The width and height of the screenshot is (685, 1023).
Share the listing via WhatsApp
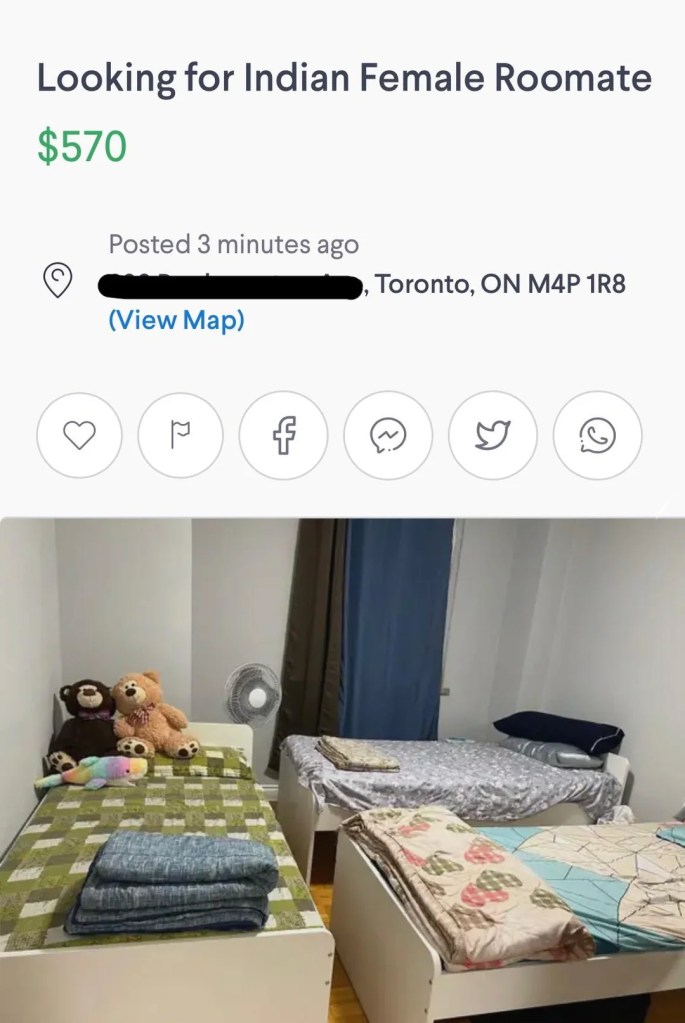pyautogui.click(x=597, y=435)
